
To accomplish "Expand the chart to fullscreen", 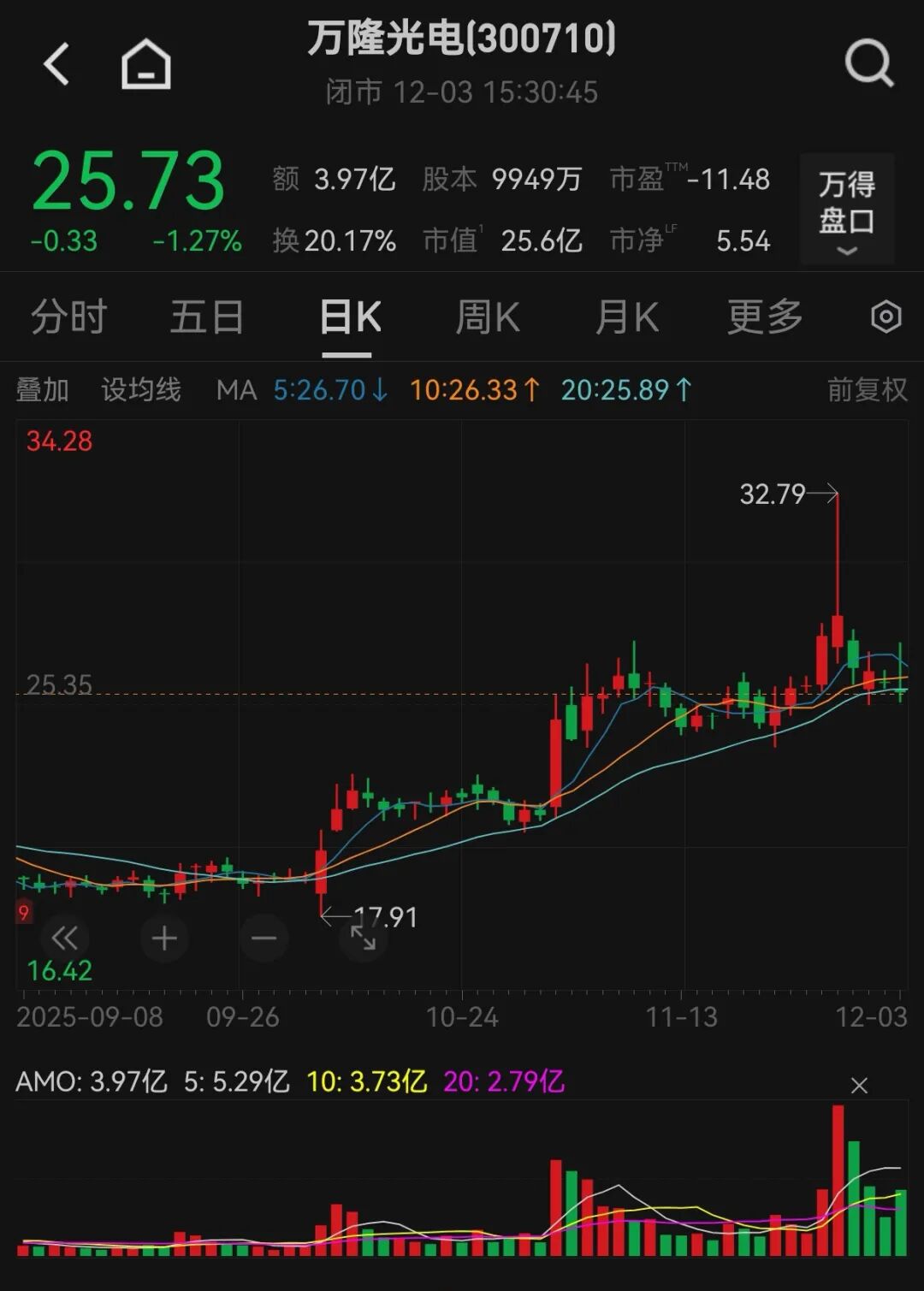I will [x=364, y=939].
